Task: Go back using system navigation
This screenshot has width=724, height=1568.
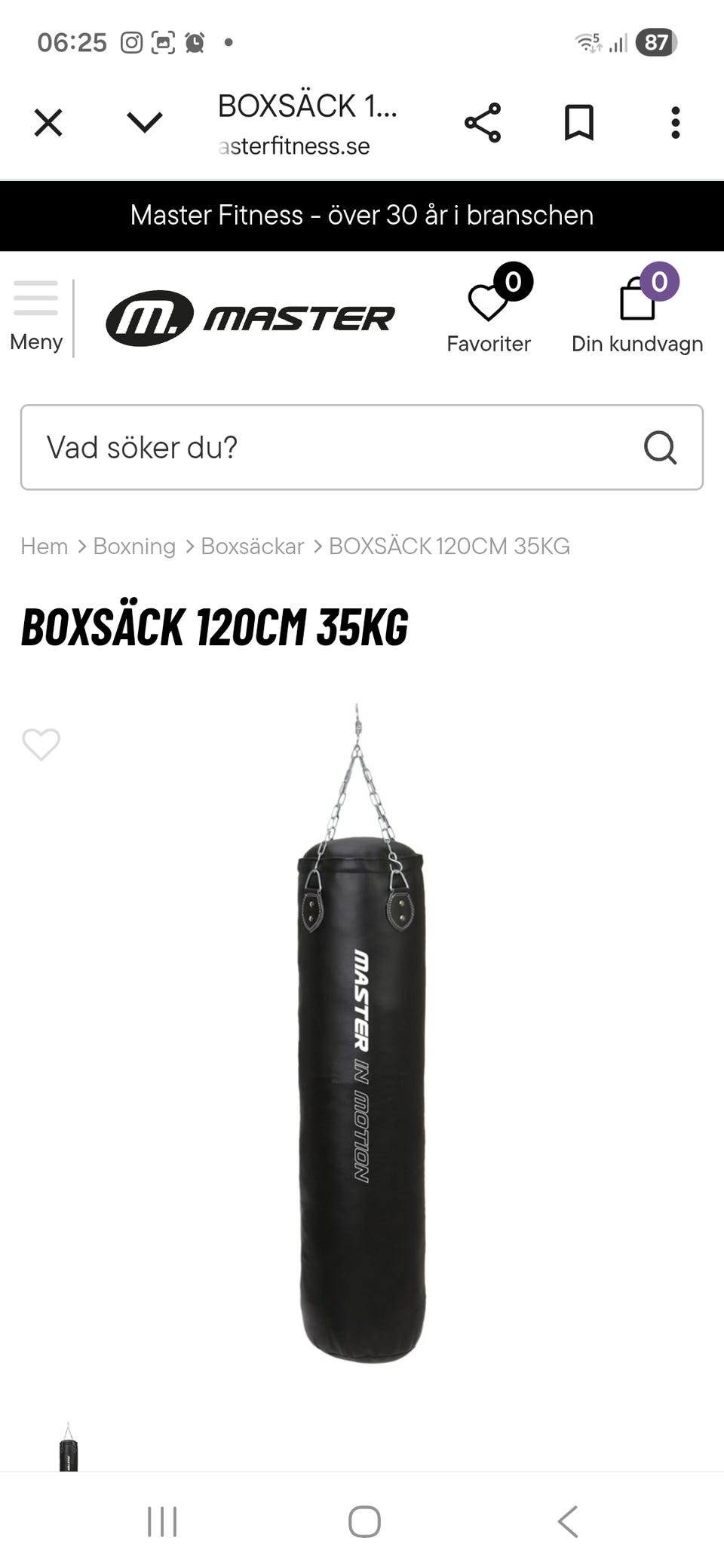Action: 567,1521
